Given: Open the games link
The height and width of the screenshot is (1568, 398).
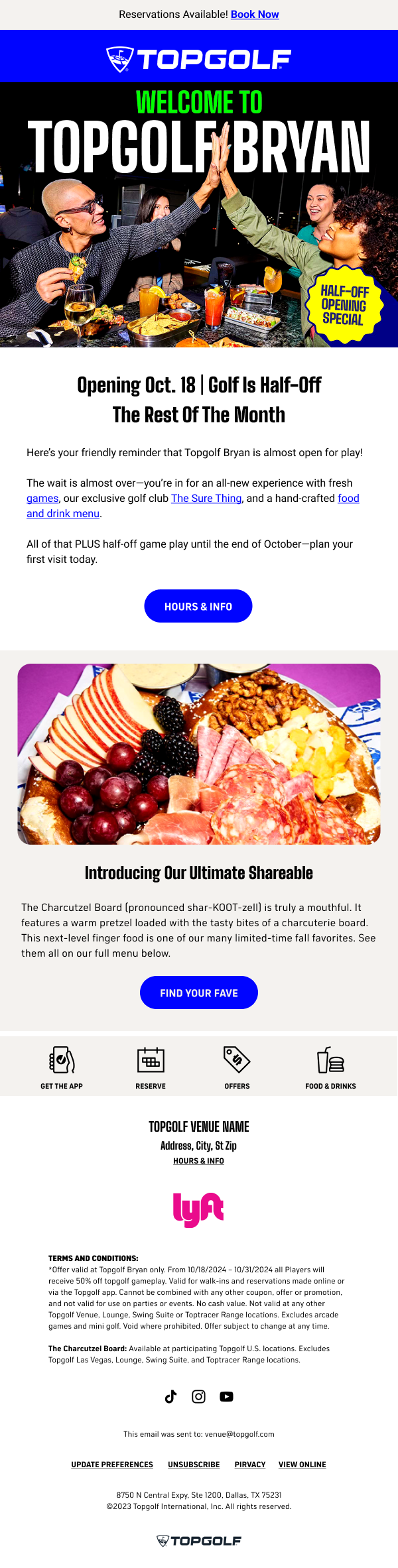Looking at the screenshot, I should pyautogui.click(x=42, y=499).
